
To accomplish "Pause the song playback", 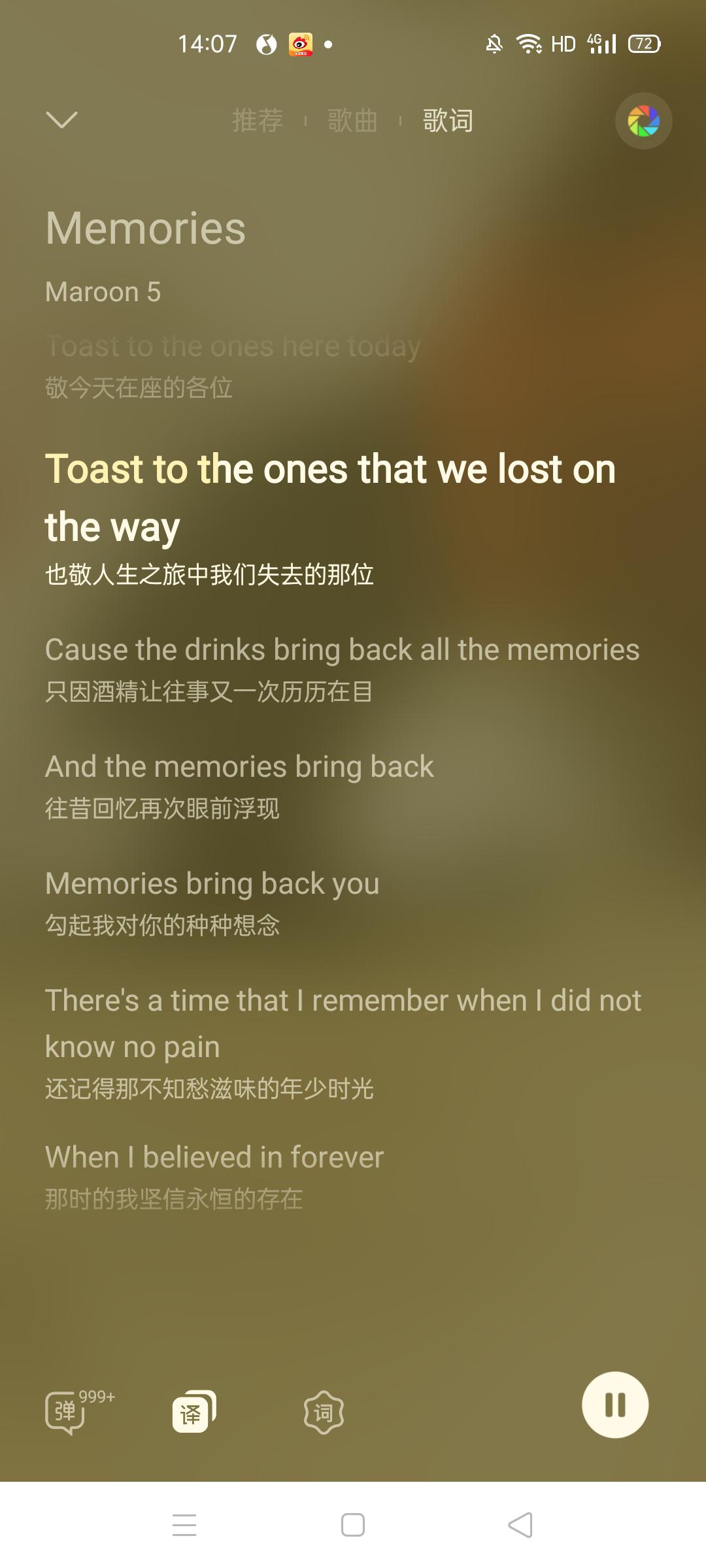I will [x=614, y=1405].
